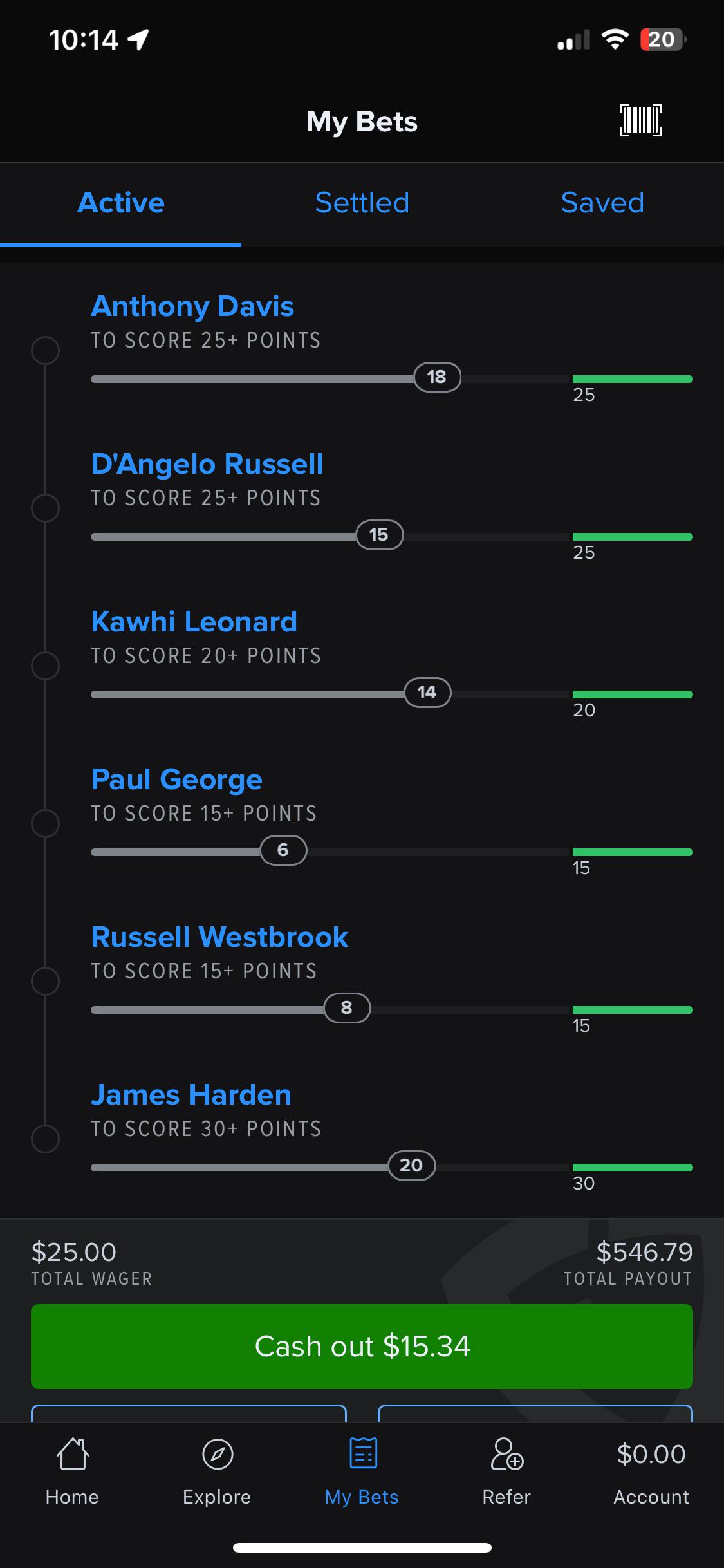Screen dimensions: 724x1568
Task: Open D'Angelo Russell player link
Action: pyautogui.click(x=207, y=464)
